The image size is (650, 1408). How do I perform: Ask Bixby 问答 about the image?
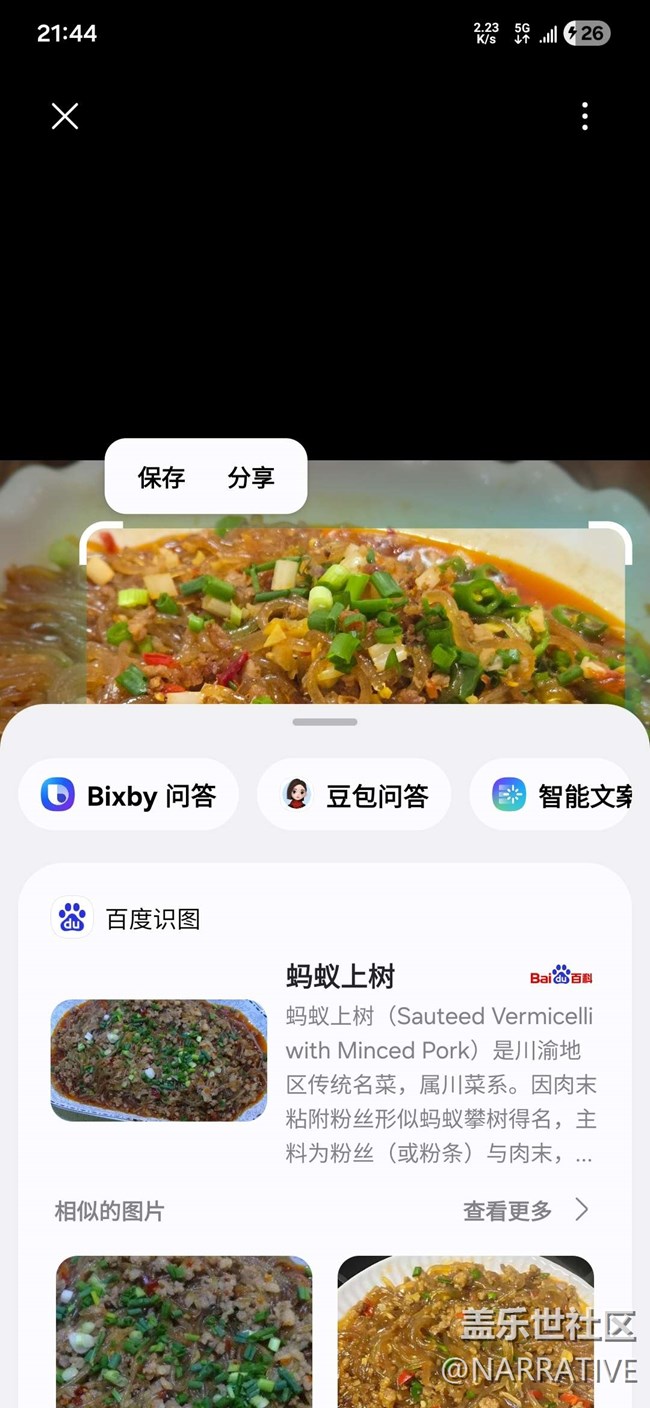[x=129, y=796]
